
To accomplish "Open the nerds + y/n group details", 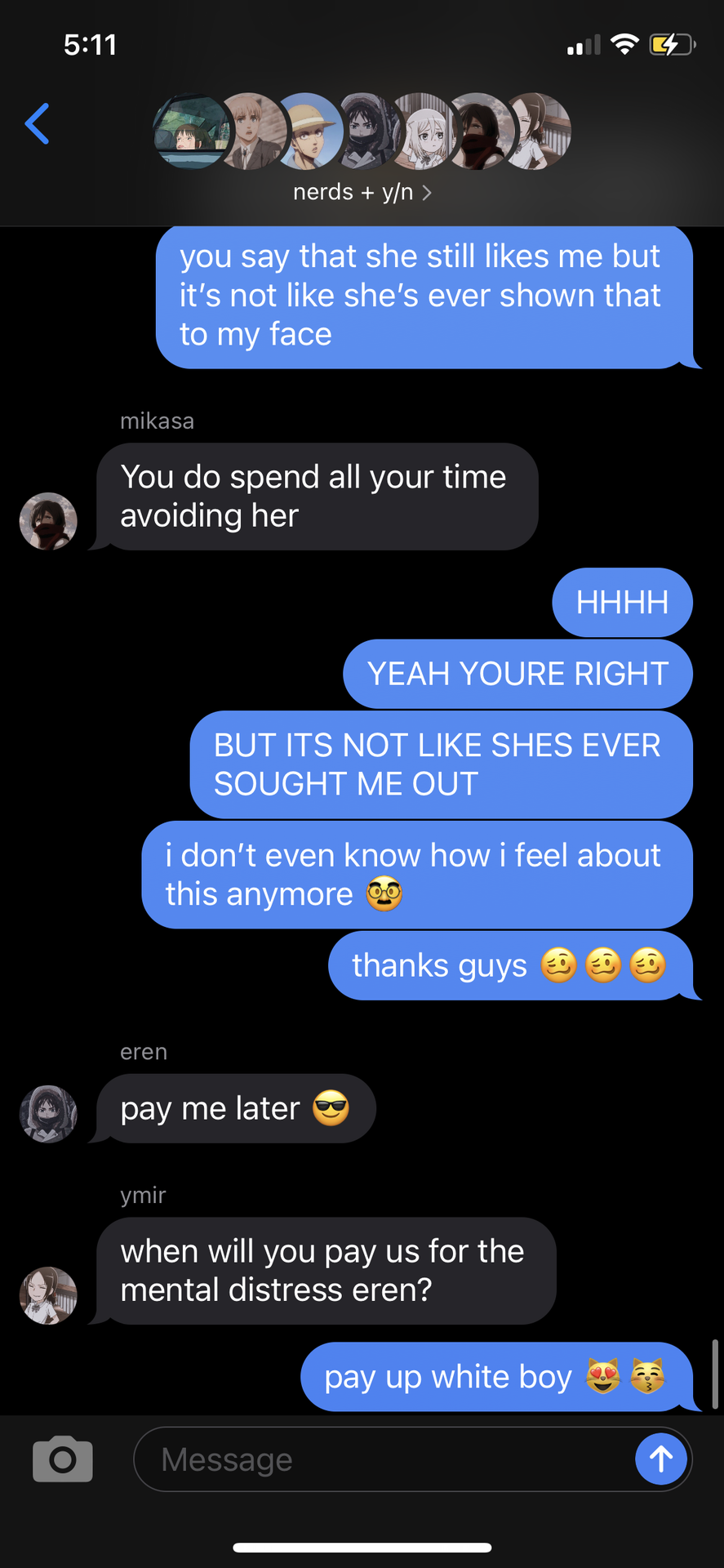I will (362, 193).
